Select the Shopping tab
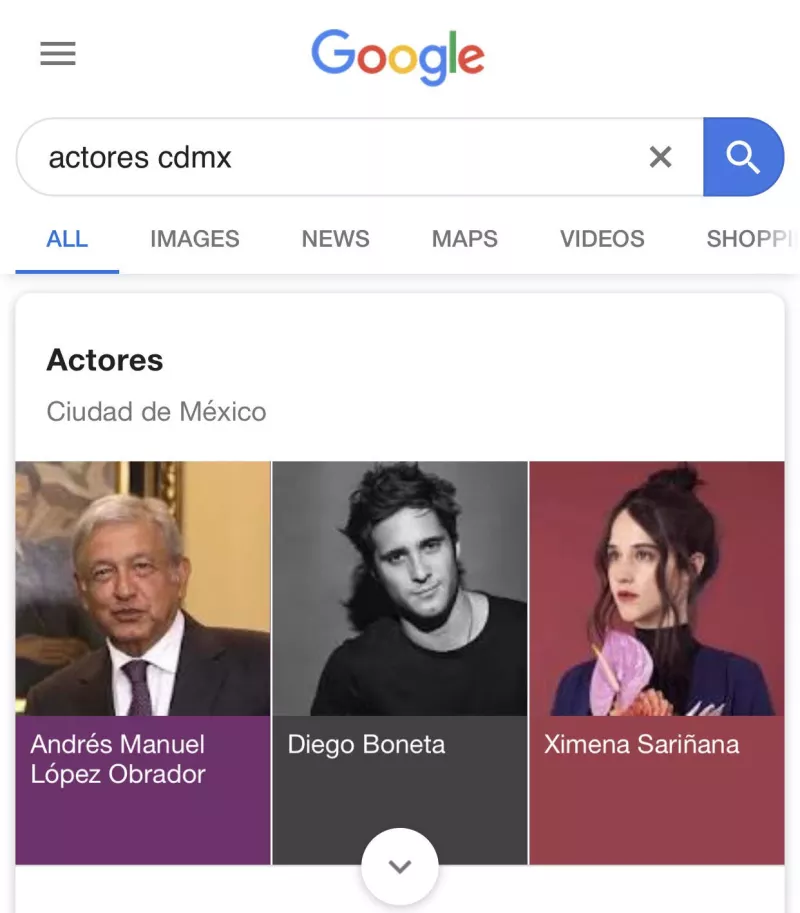 point(748,239)
